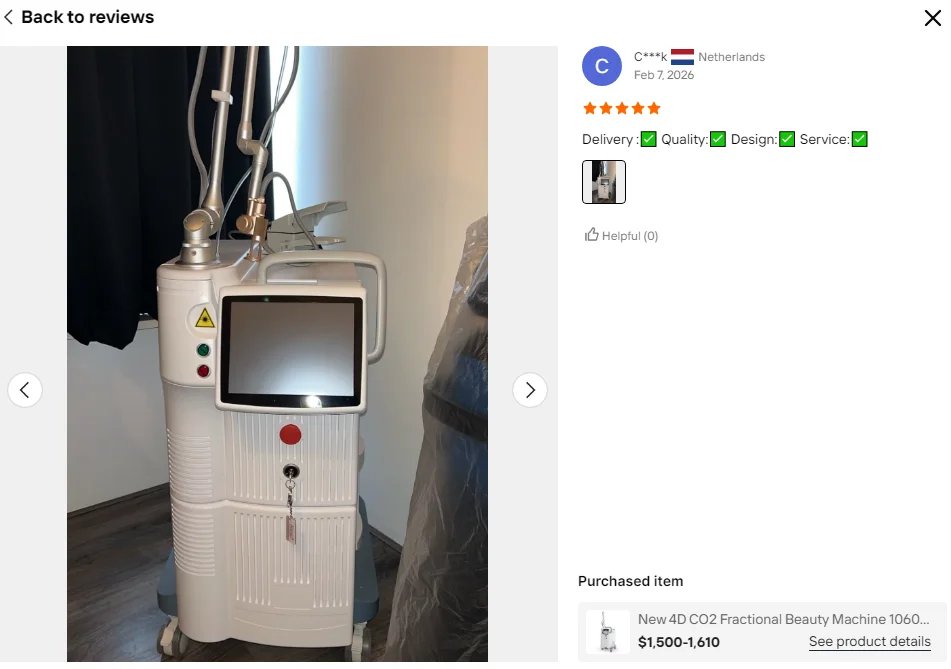This screenshot has width=951, height=669.
Task: Show the next review photo
Action: [x=530, y=390]
